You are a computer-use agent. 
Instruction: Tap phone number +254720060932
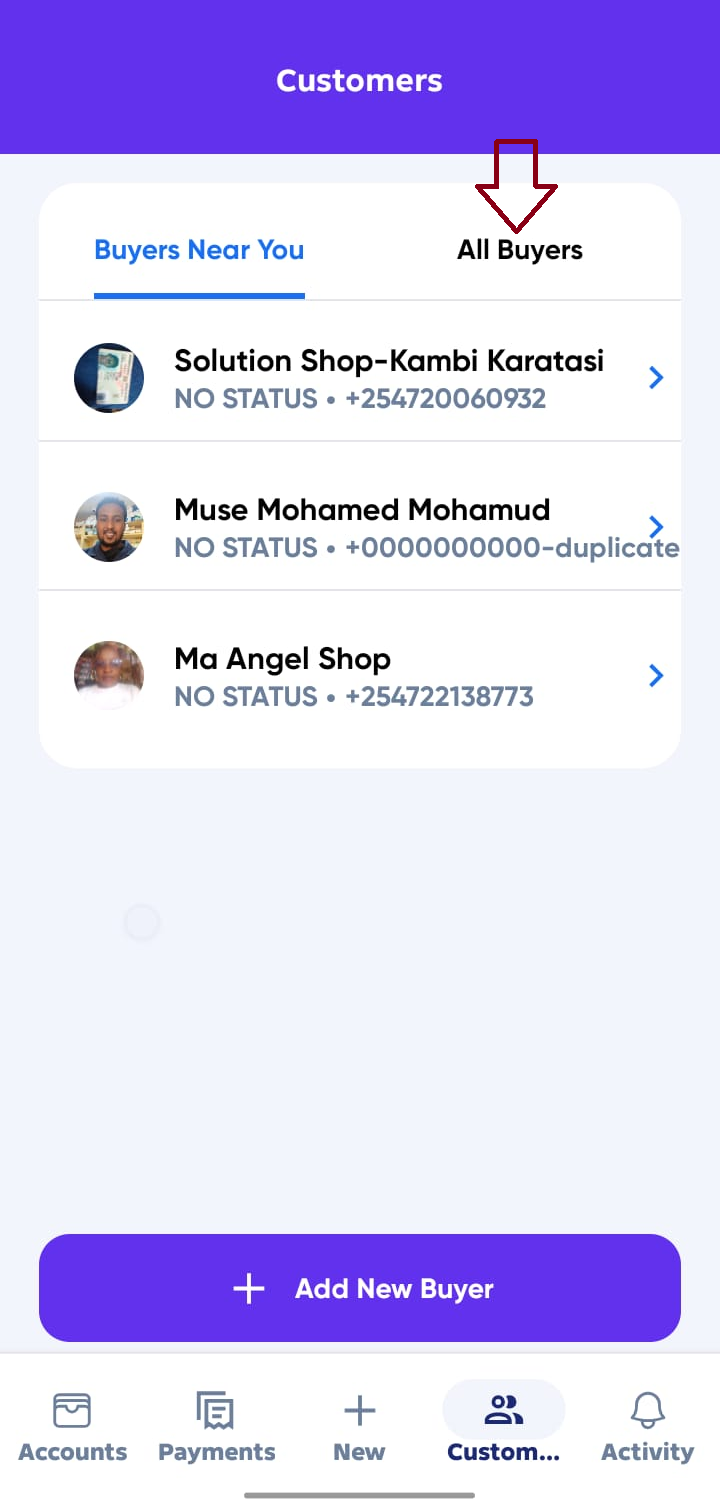[445, 398]
